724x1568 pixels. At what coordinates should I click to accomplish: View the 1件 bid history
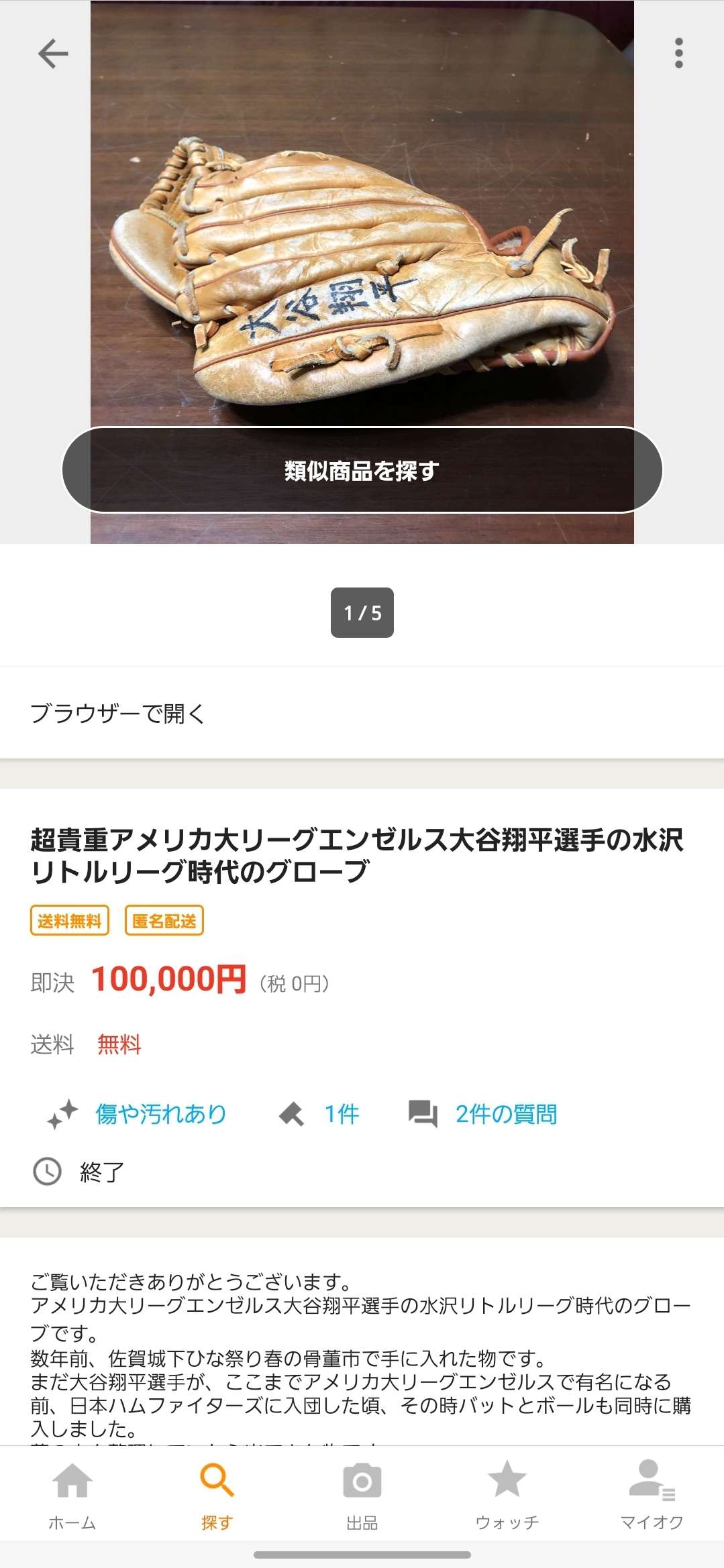341,1114
